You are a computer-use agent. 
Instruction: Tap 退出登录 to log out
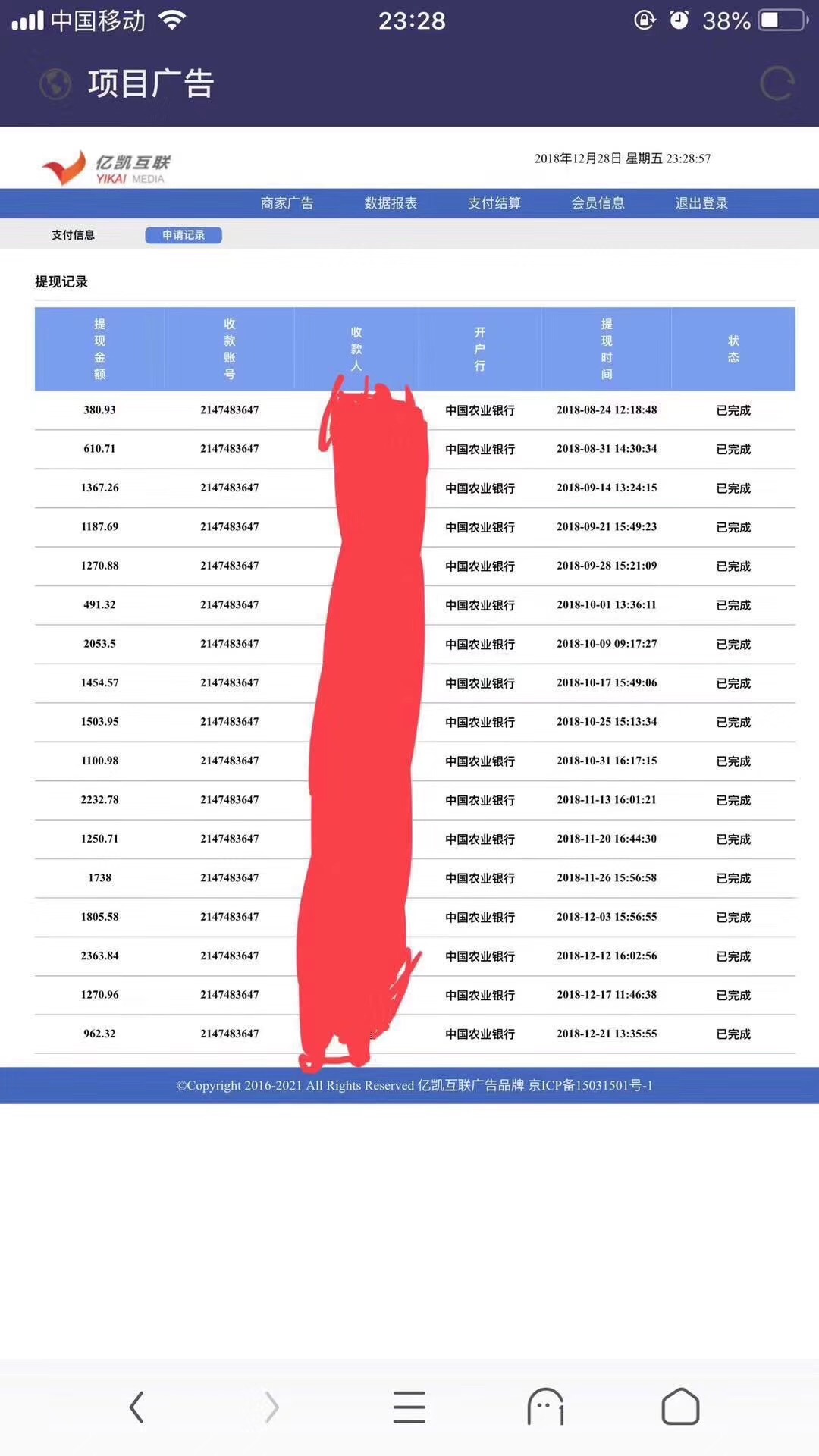click(701, 203)
